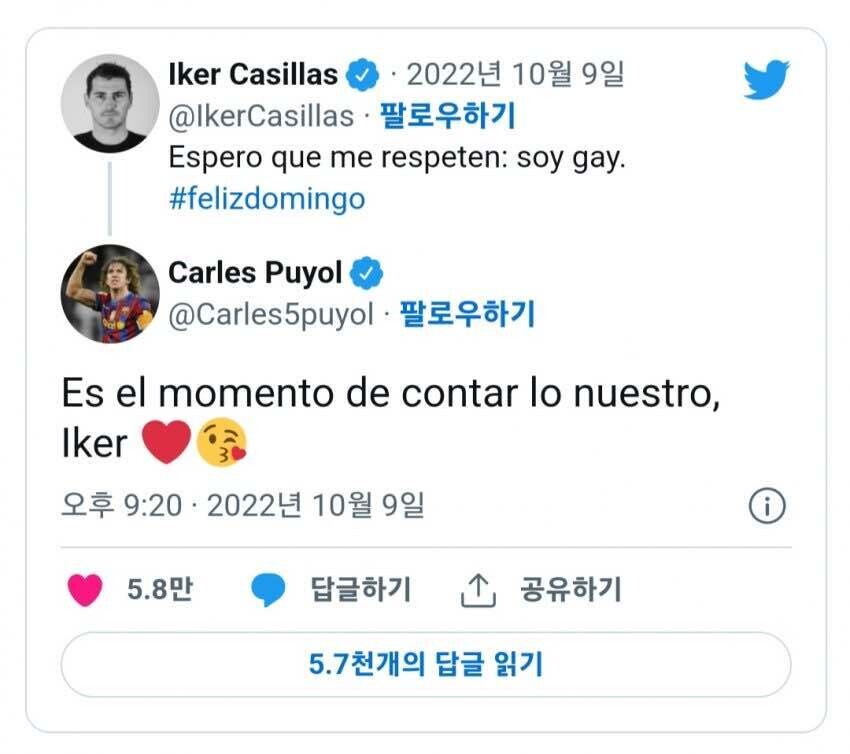Open the Twitter bird logo link

coord(766,81)
